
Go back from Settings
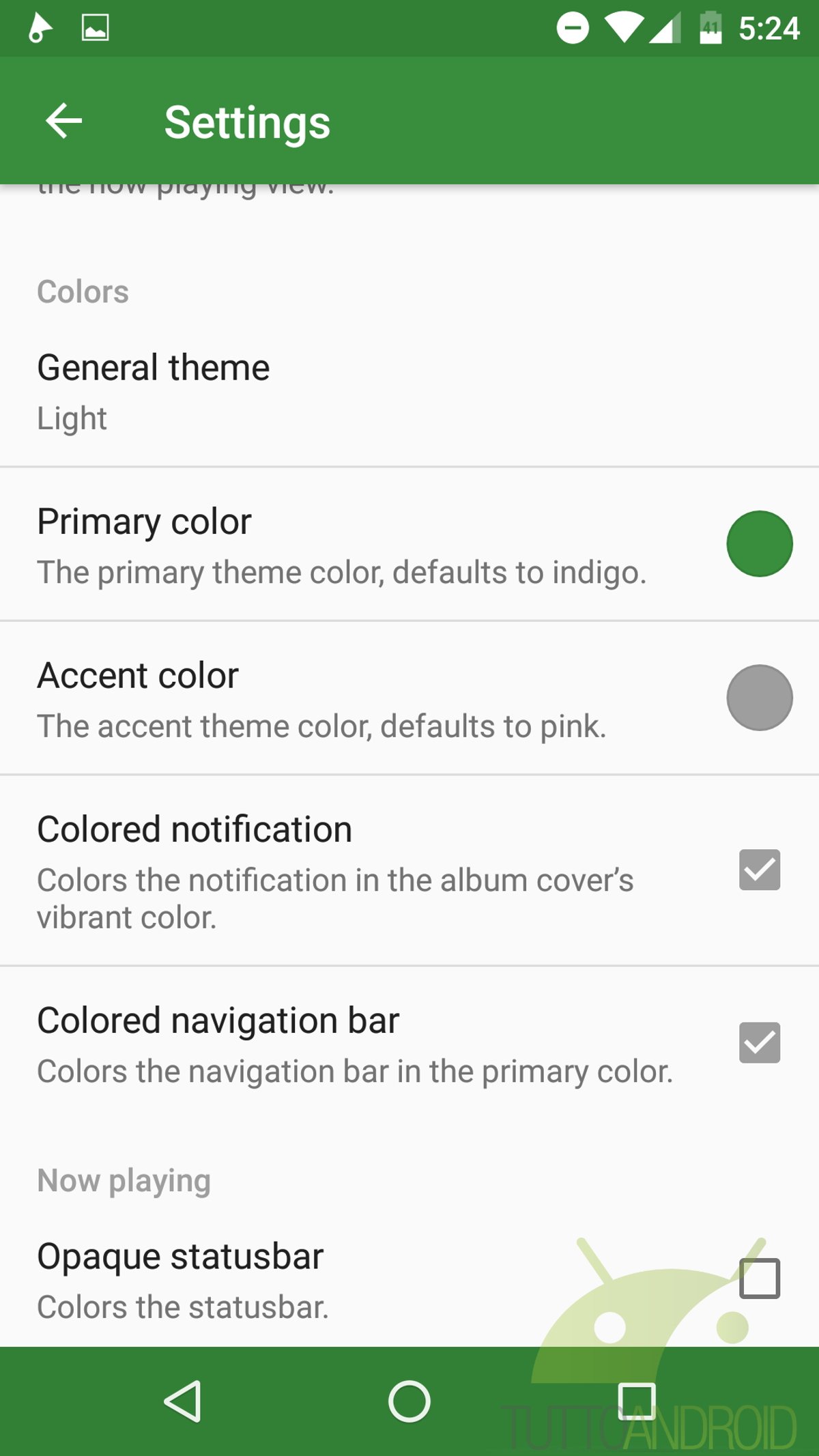coord(64,121)
